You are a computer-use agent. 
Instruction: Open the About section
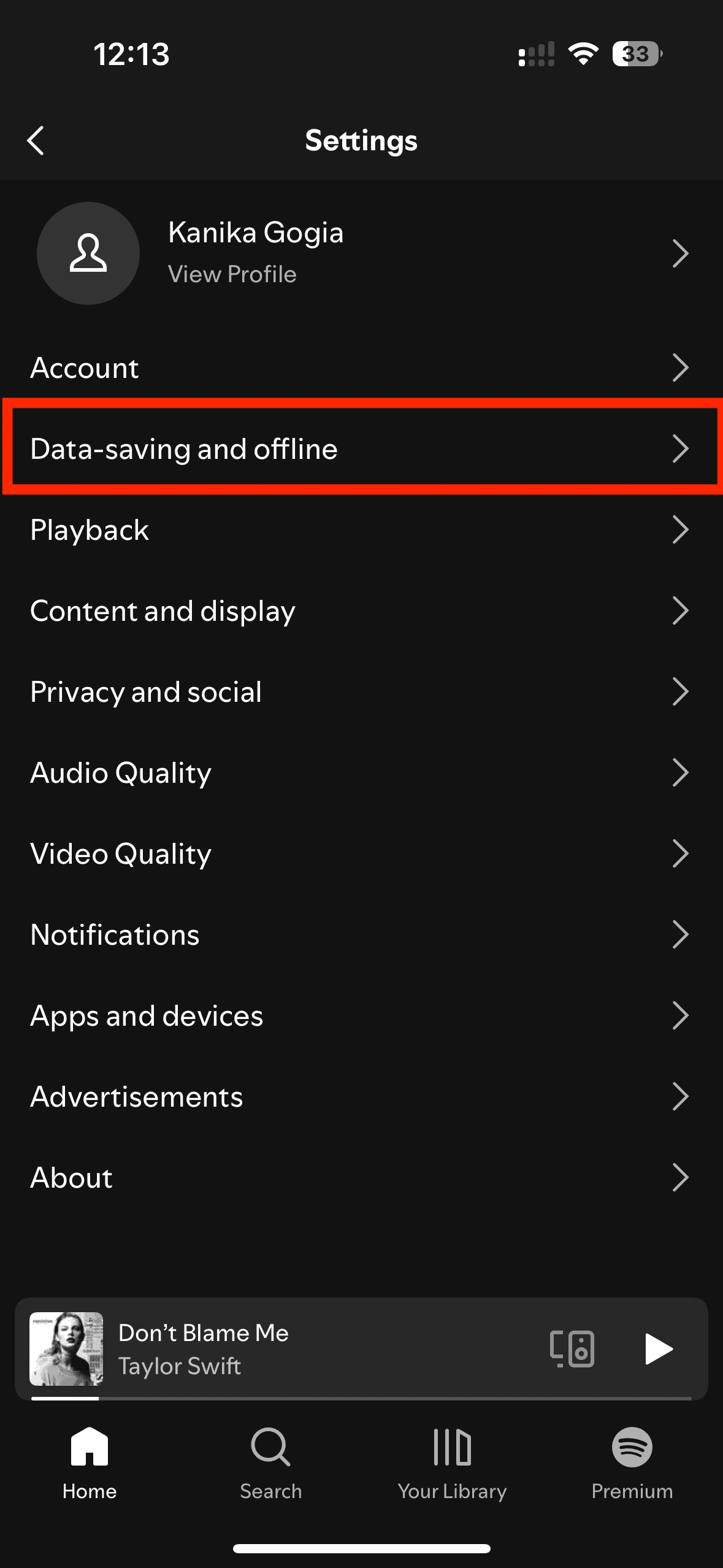(361, 1178)
